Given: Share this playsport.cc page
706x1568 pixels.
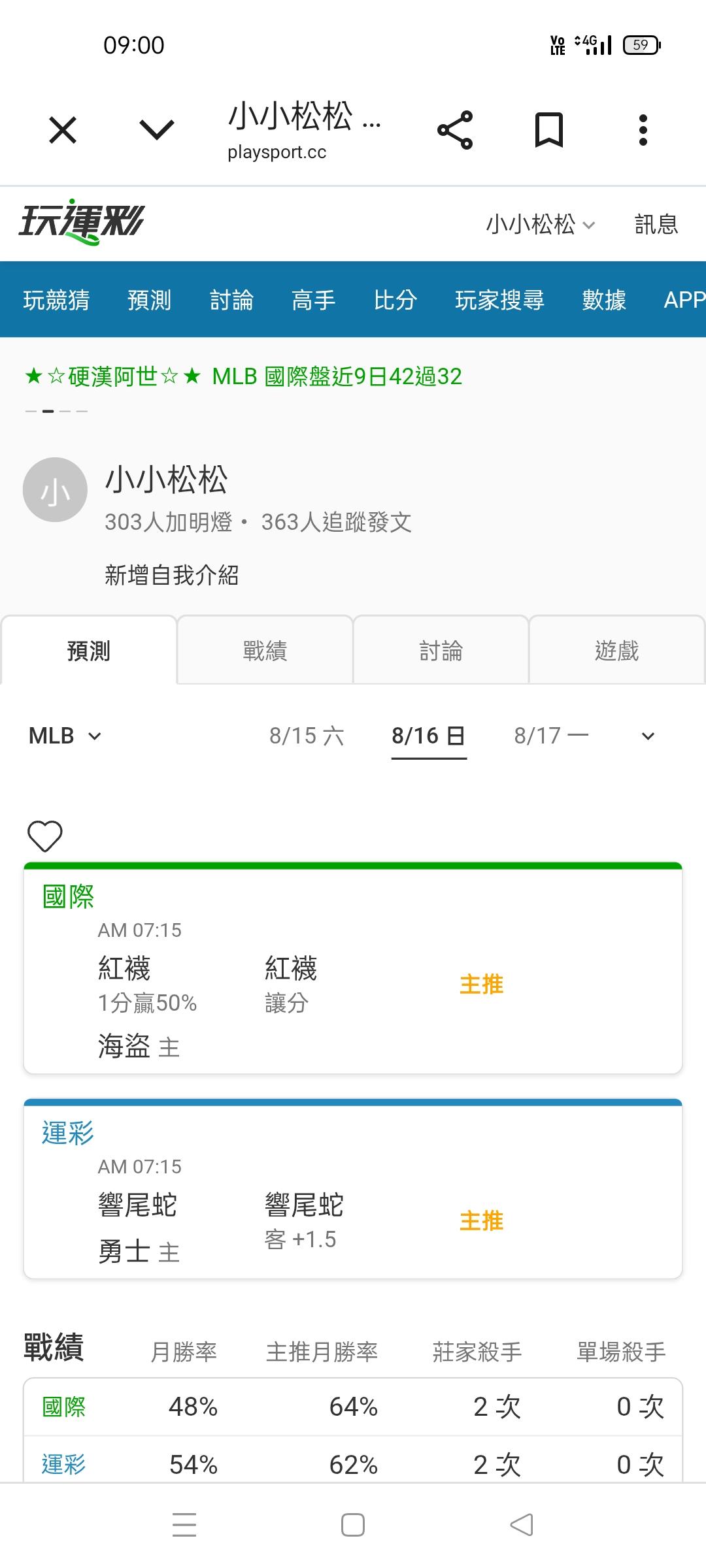Looking at the screenshot, I should pos(455,130).
